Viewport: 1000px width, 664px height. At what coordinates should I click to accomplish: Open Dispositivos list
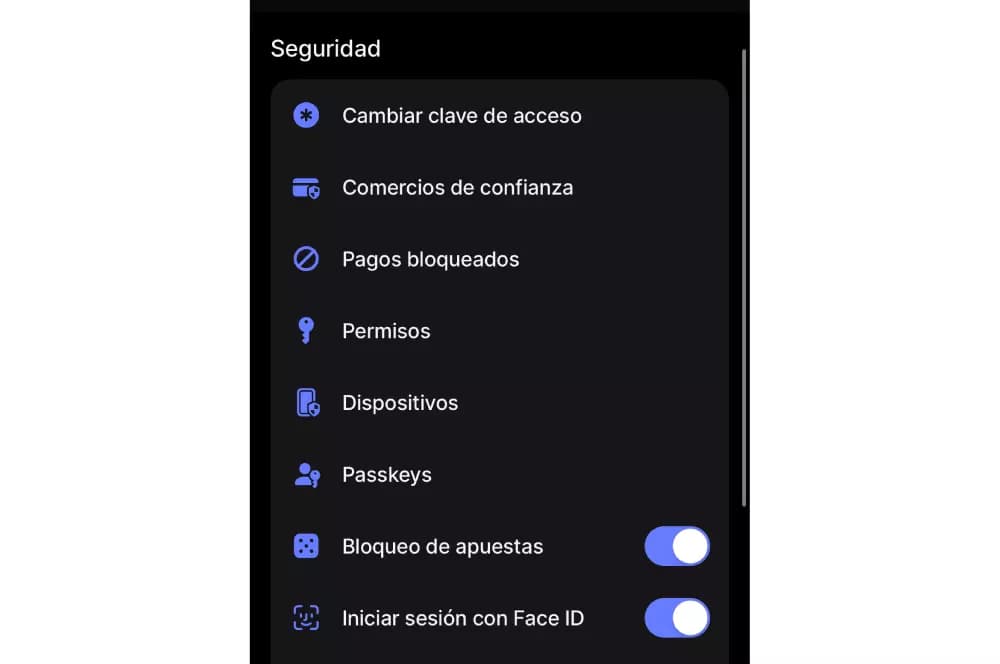tap(400, 404)
